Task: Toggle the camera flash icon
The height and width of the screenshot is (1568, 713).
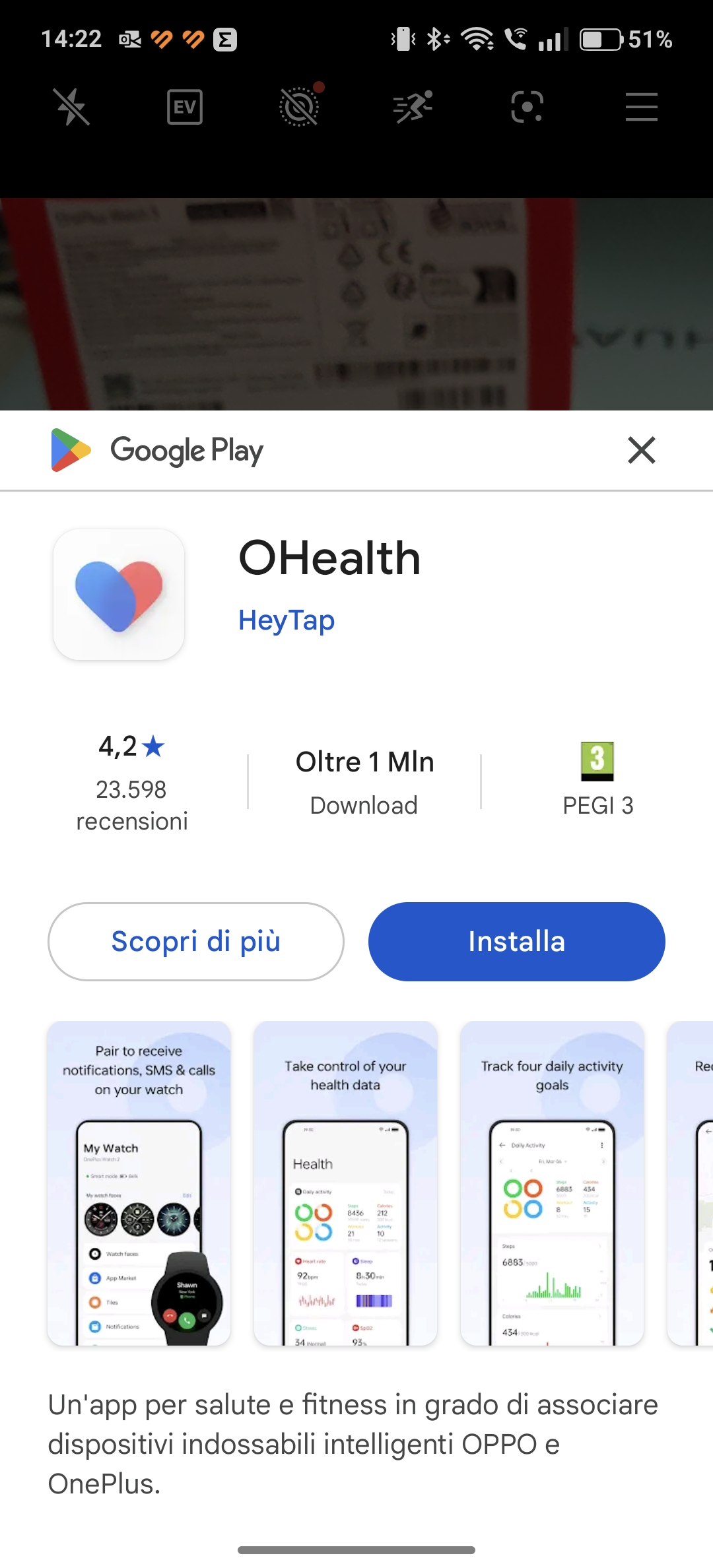Action: [71, 107]
